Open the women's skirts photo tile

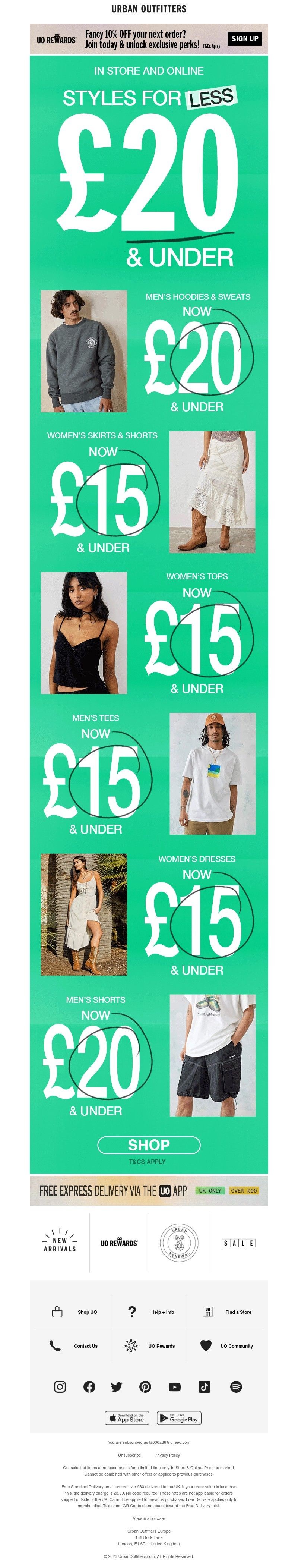click(212, 492)
